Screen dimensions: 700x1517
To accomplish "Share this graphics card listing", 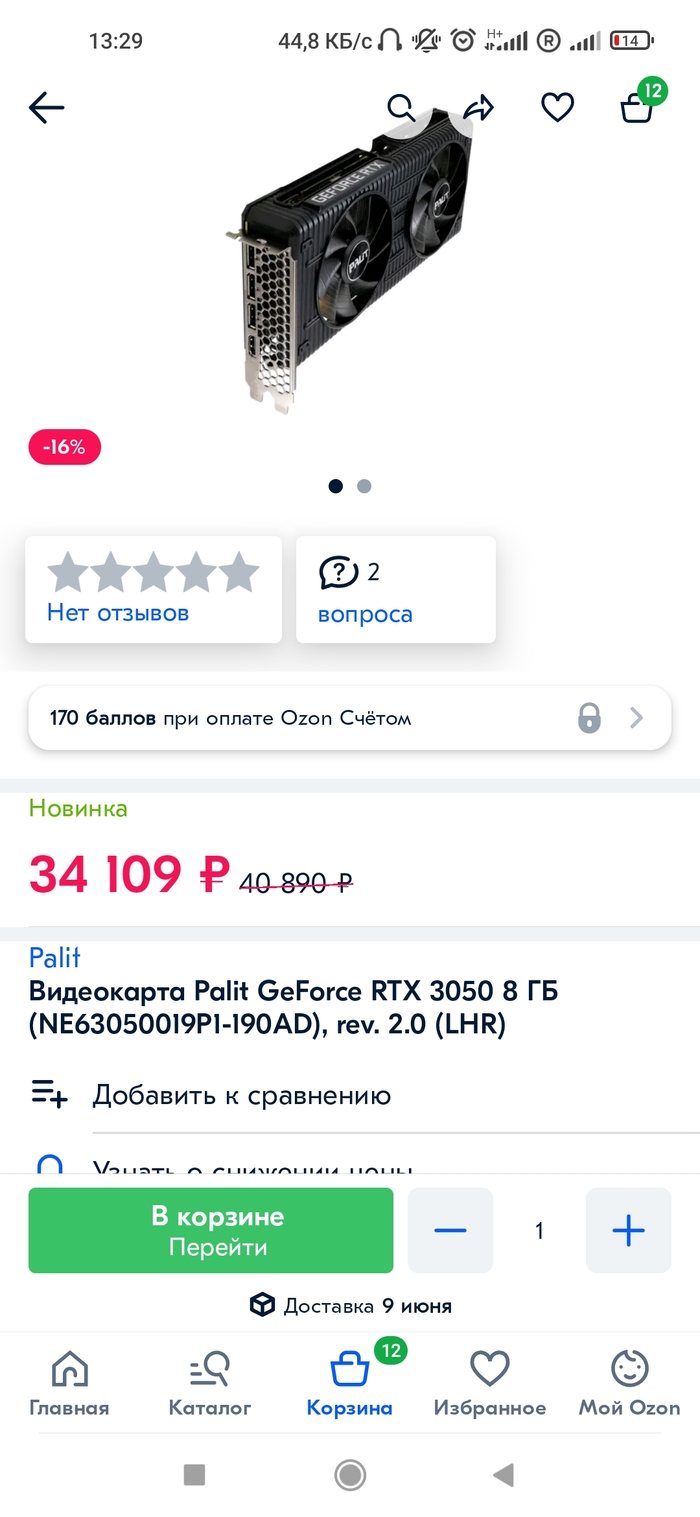I will pyautogui.click(x=479, y=107).
